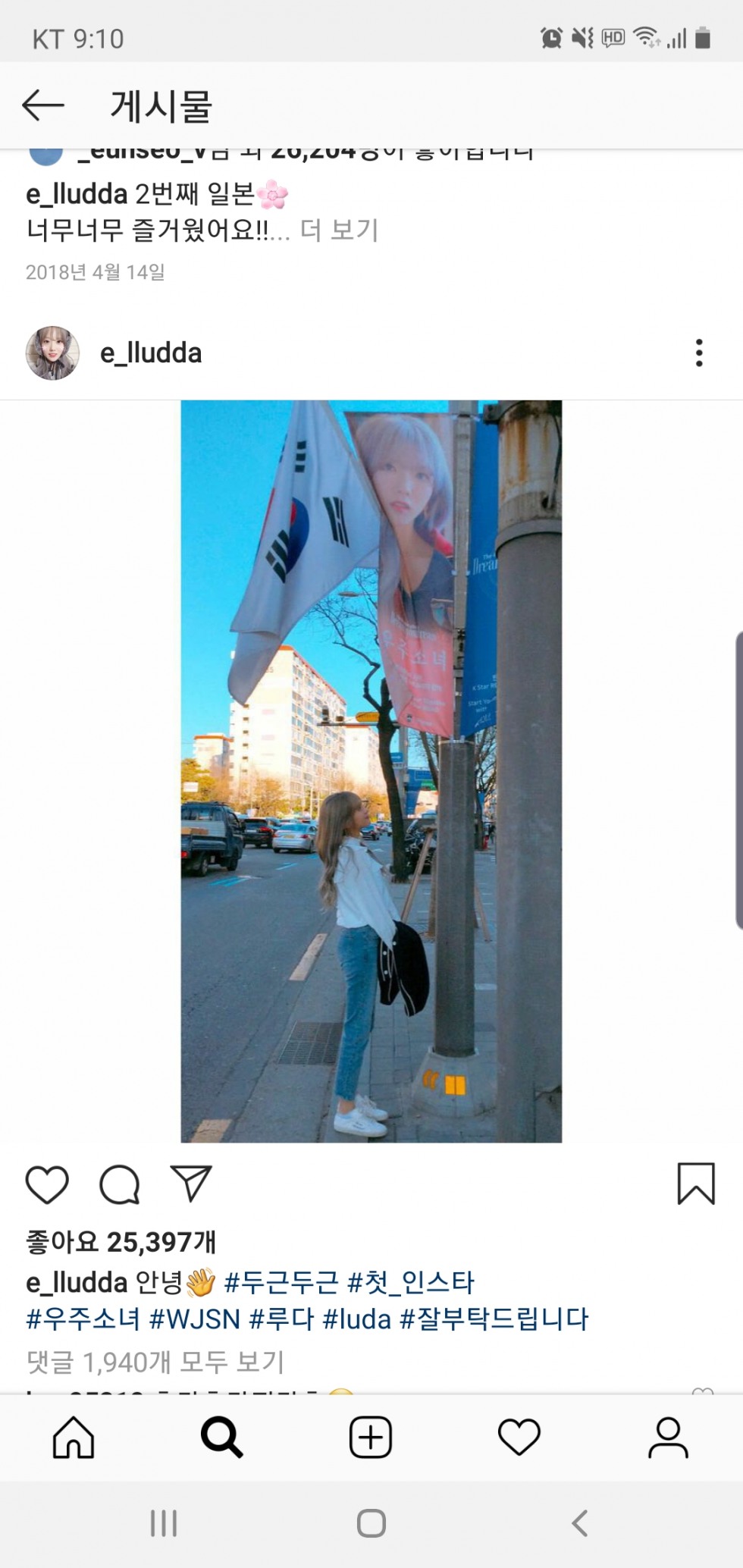Viewport: 743px width, 1568px height.
Task: Open the hashtag #첫_인스타
Action: click(410, 1282)
